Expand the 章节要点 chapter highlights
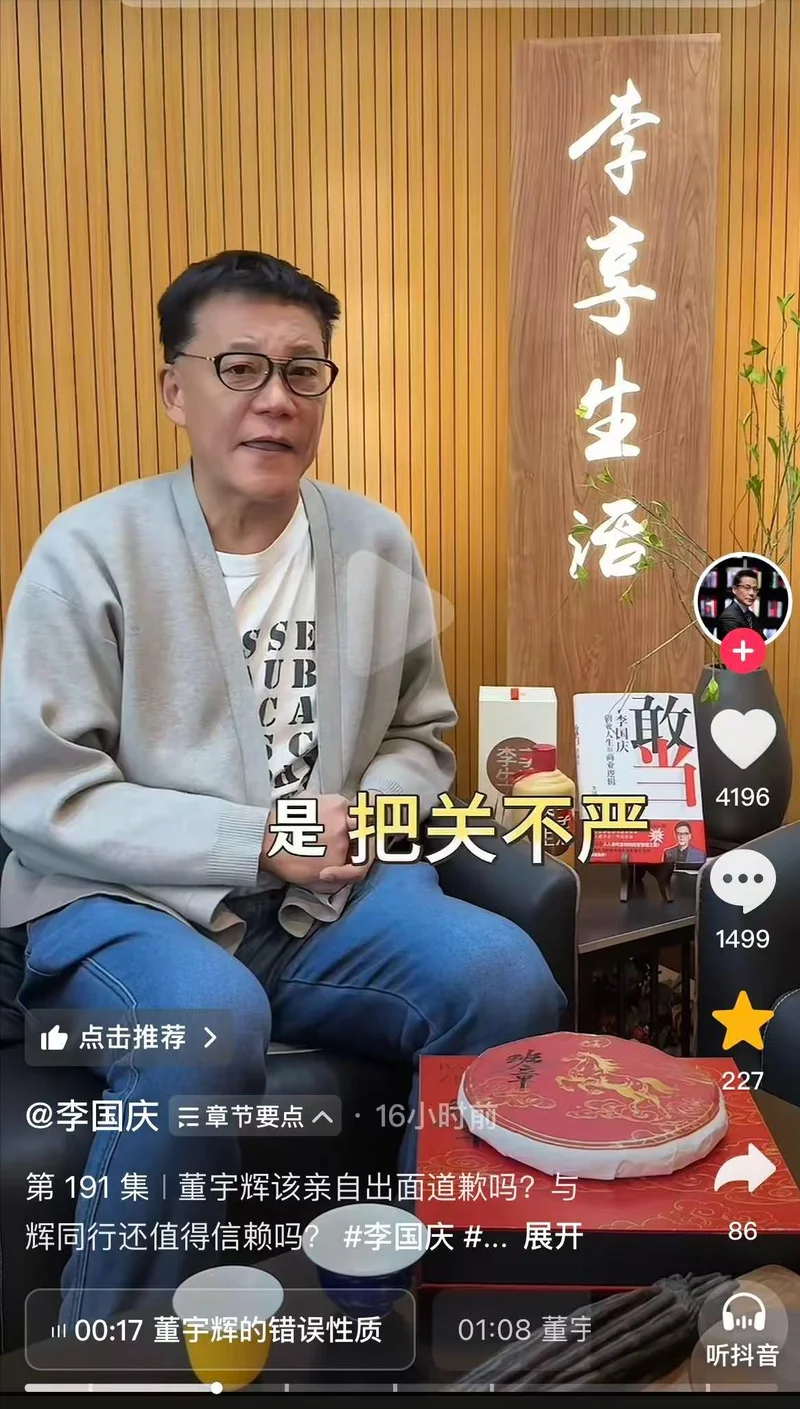 [255, 1117]
